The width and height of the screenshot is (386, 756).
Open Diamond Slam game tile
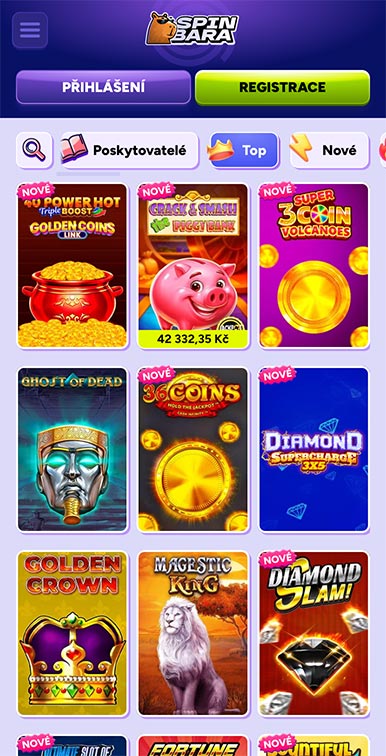[314, 634]
